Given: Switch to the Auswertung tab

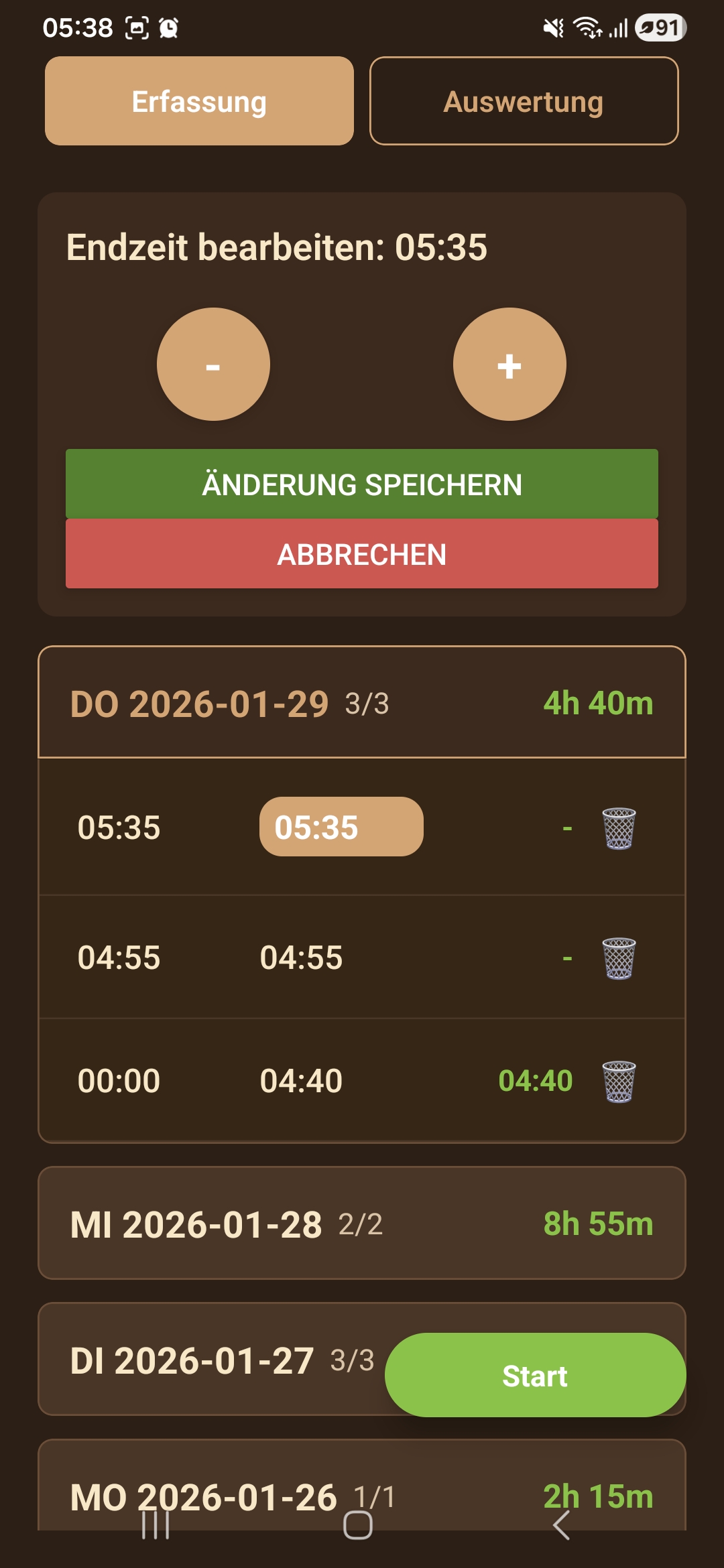Looking at the screenshot, I should click(x=525, y=101).
